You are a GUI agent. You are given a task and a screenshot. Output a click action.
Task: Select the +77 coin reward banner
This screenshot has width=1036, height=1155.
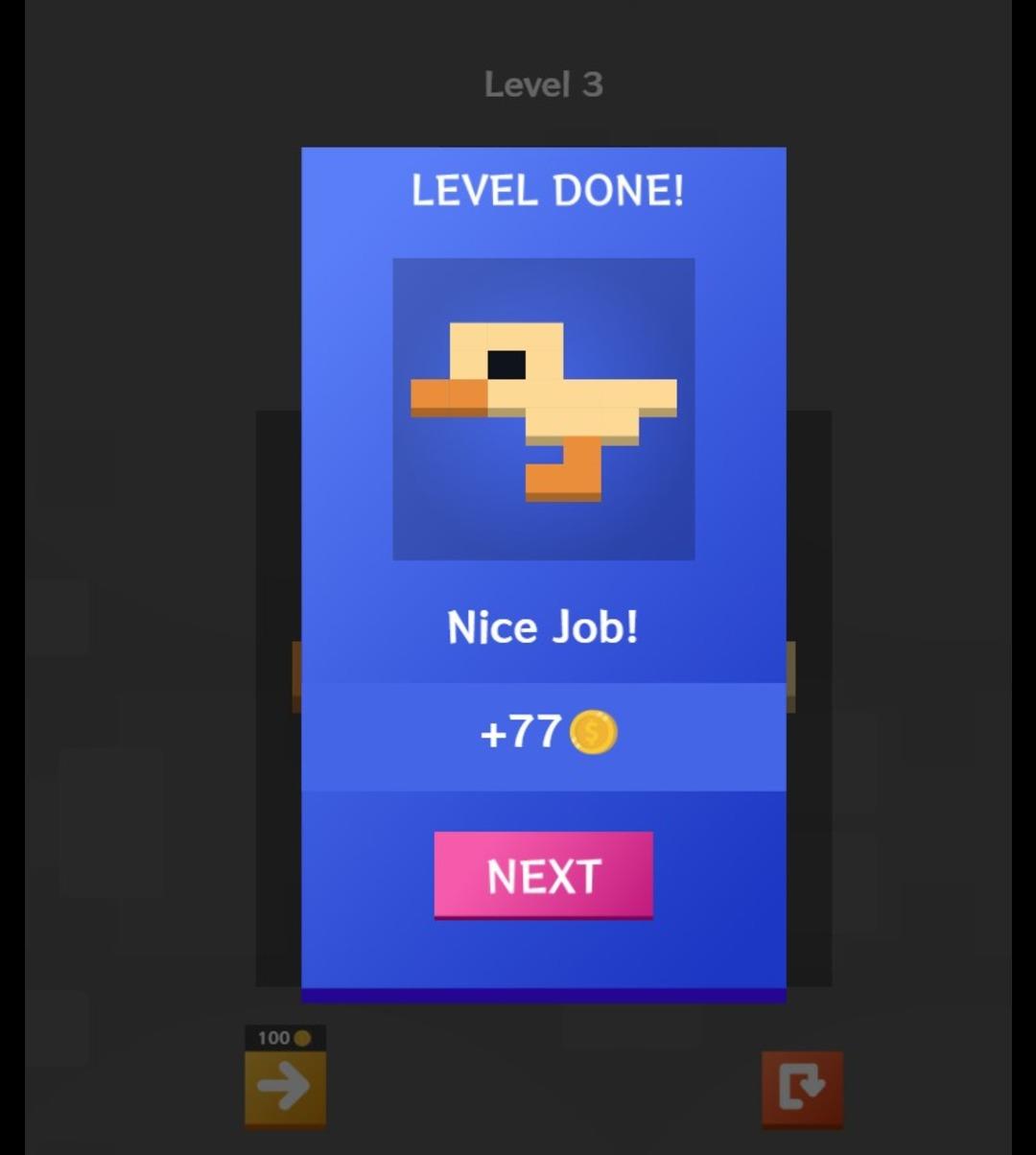tap(543, 733)
